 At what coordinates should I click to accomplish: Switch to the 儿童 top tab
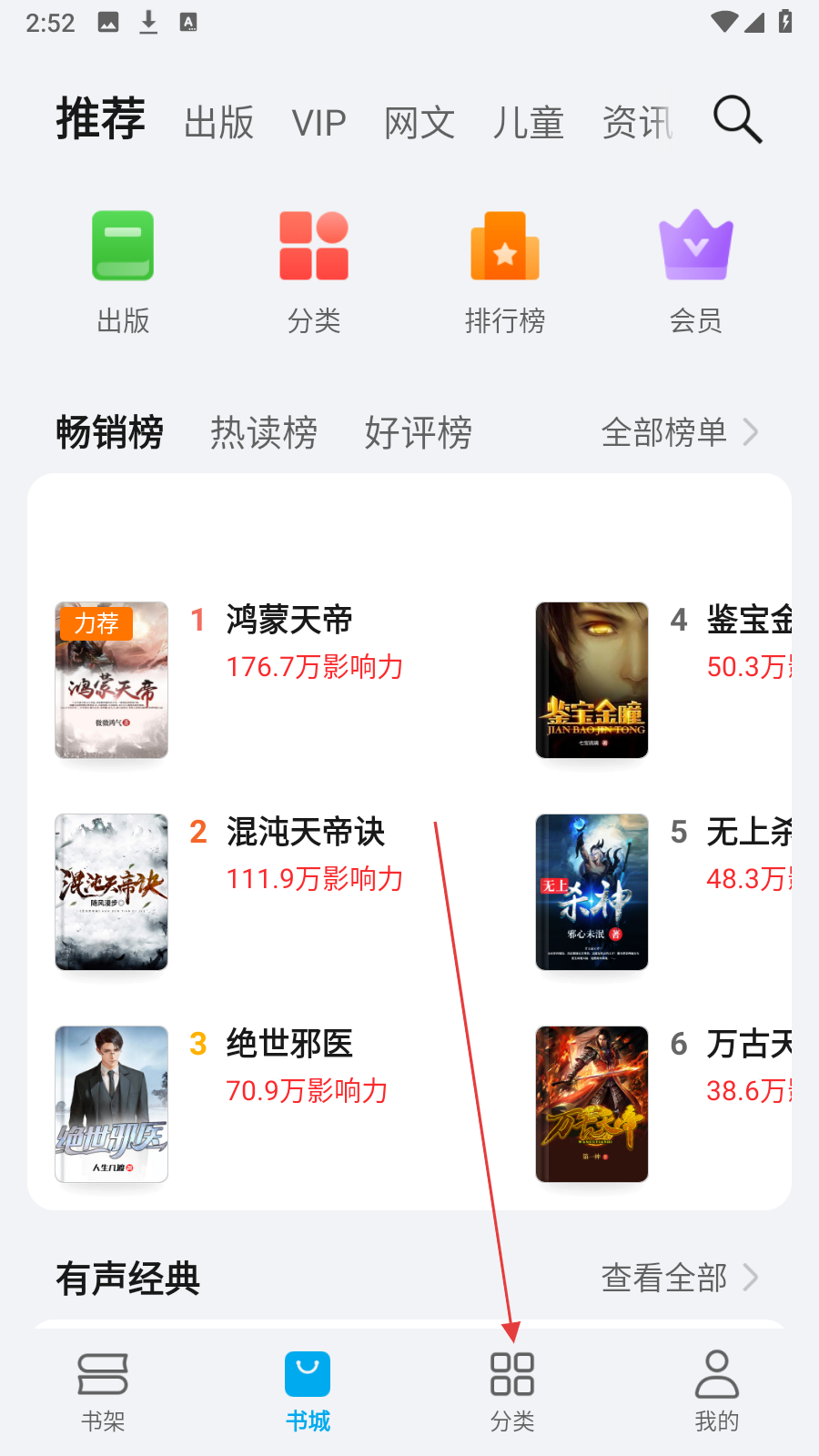(x=528, y=123)
